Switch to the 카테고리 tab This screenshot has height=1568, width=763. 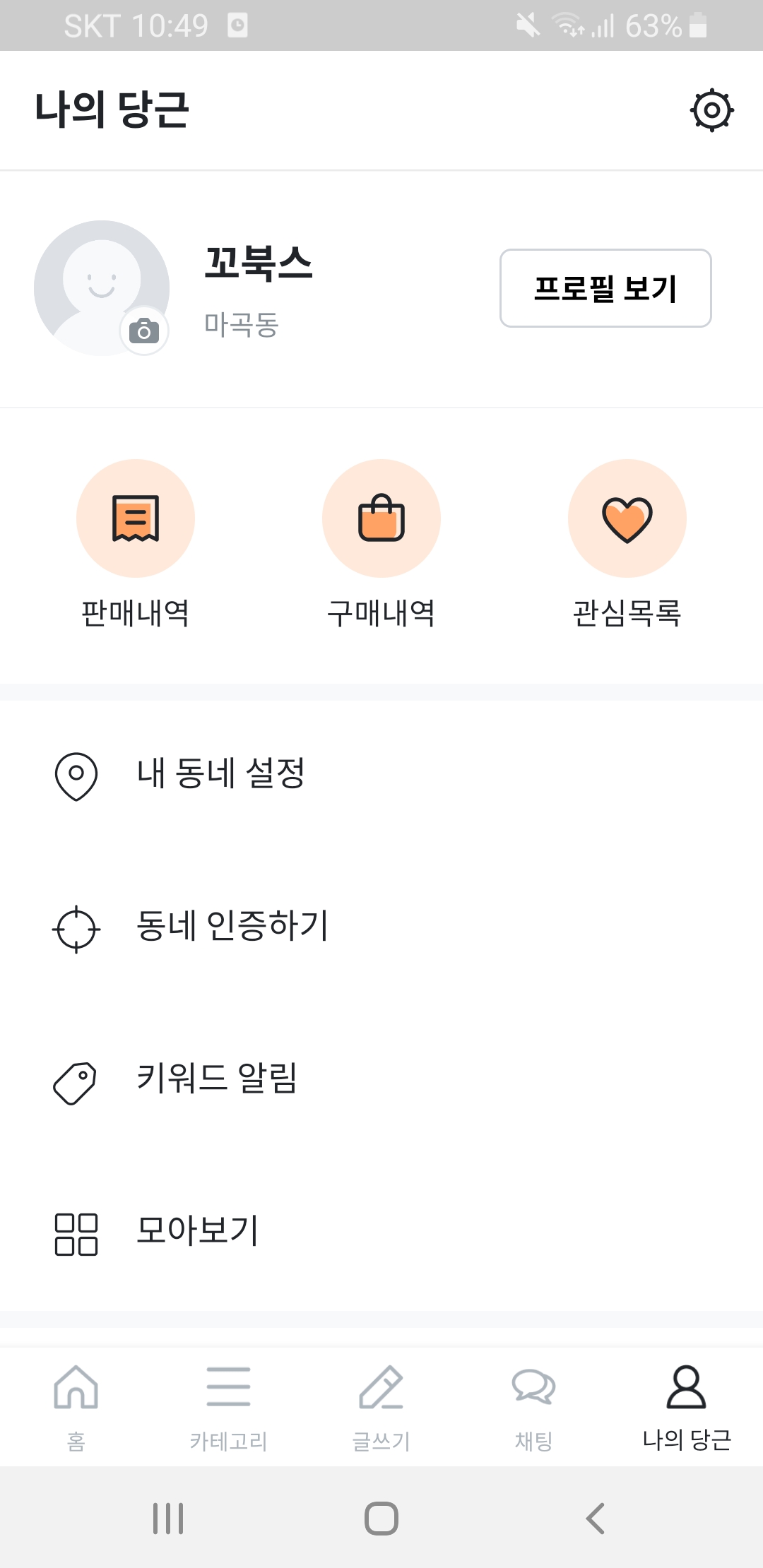(x=229, y=1407)
